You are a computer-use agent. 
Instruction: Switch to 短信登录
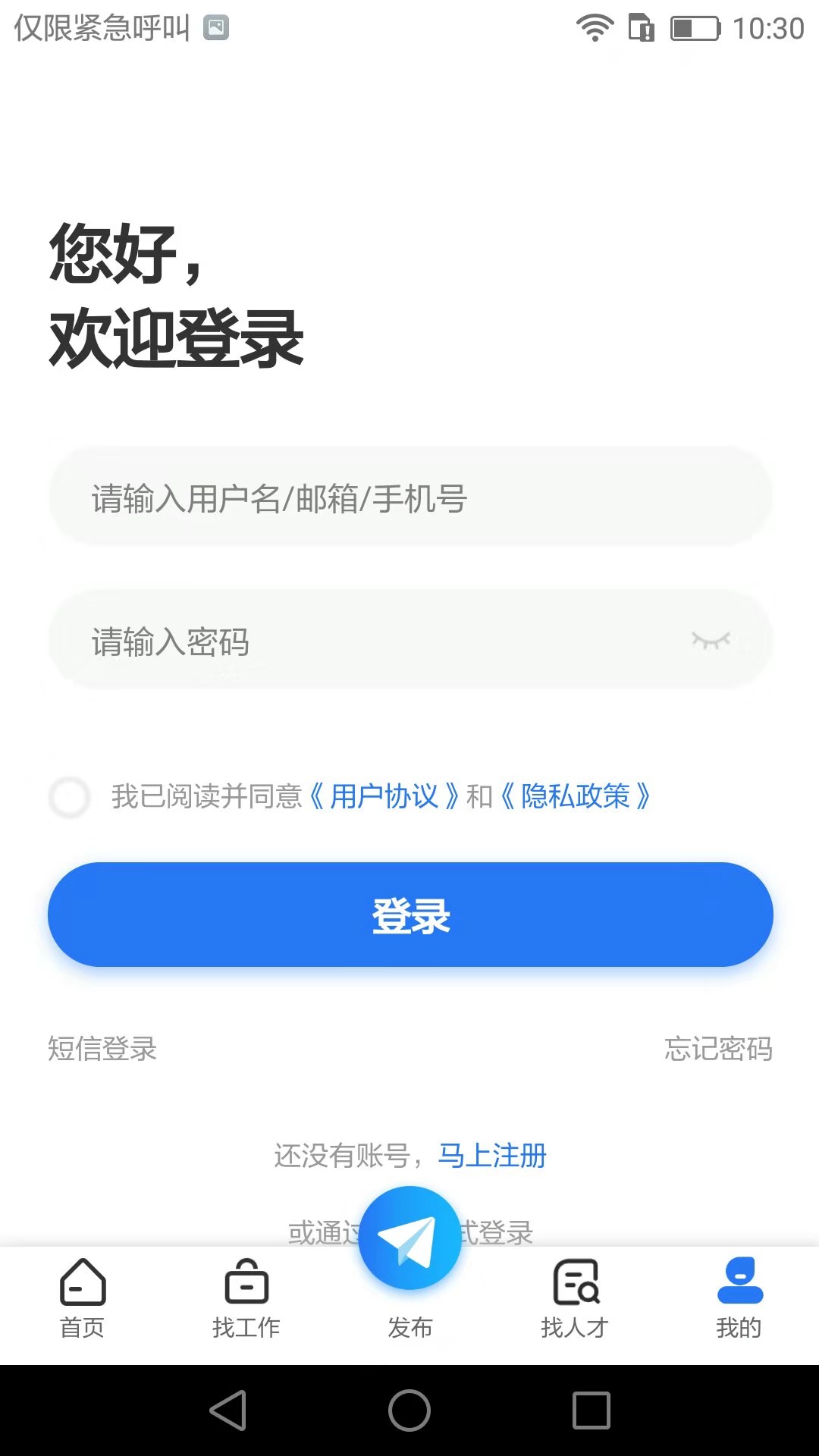point(102,1049)
